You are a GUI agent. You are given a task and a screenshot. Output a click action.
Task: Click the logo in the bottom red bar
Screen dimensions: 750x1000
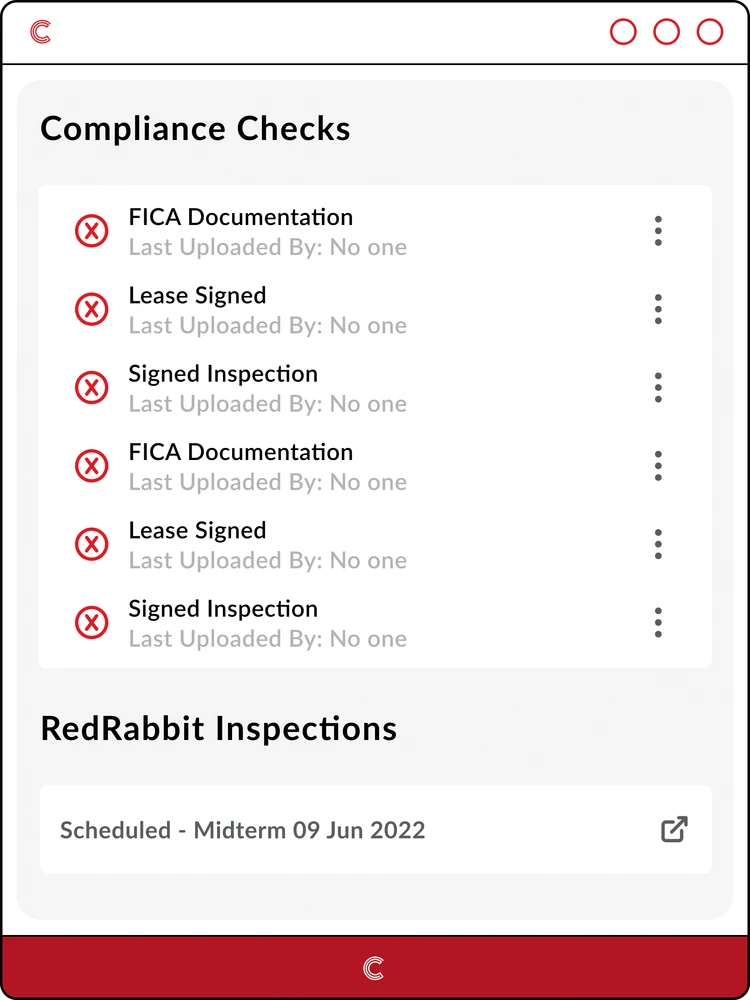point(374,967)
